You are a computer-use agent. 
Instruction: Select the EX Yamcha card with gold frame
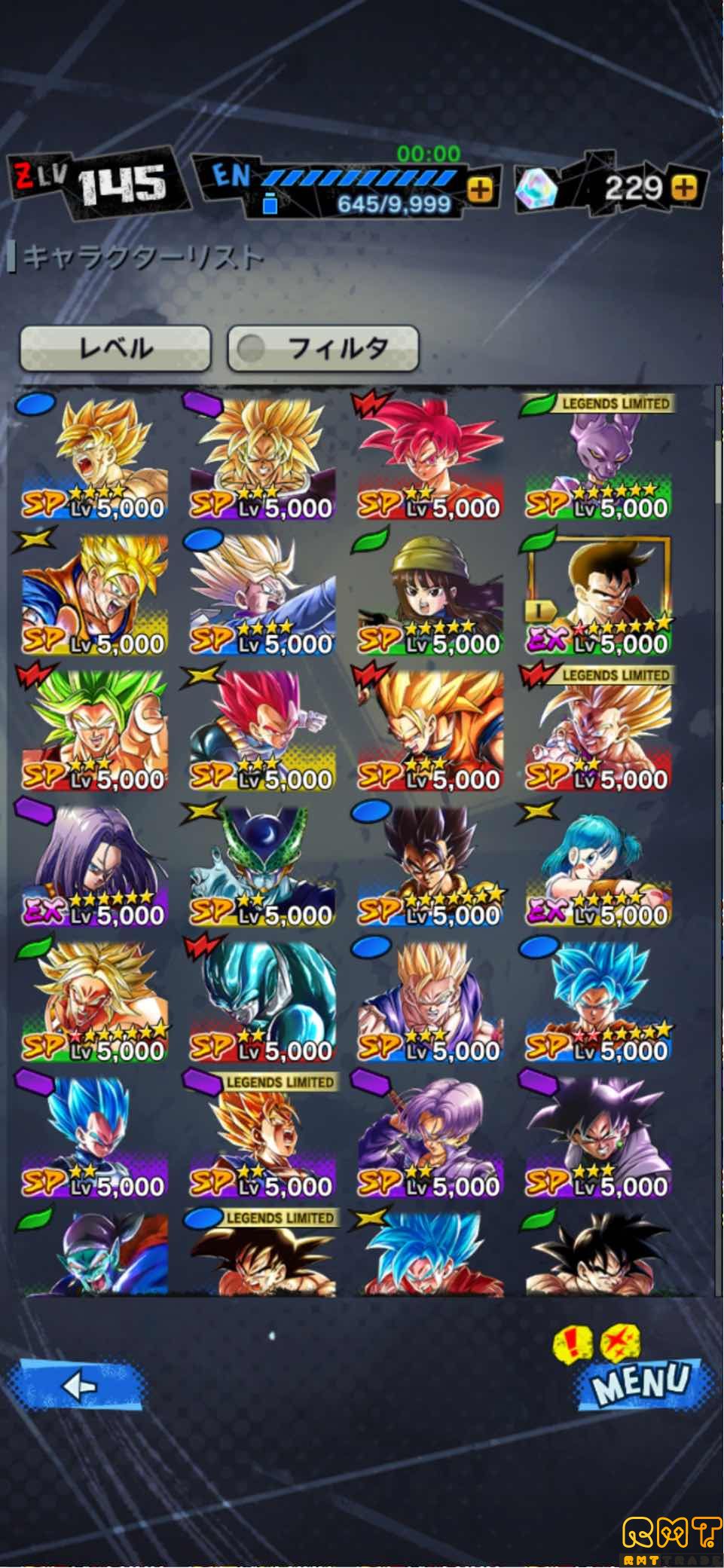tap(597, 595)
